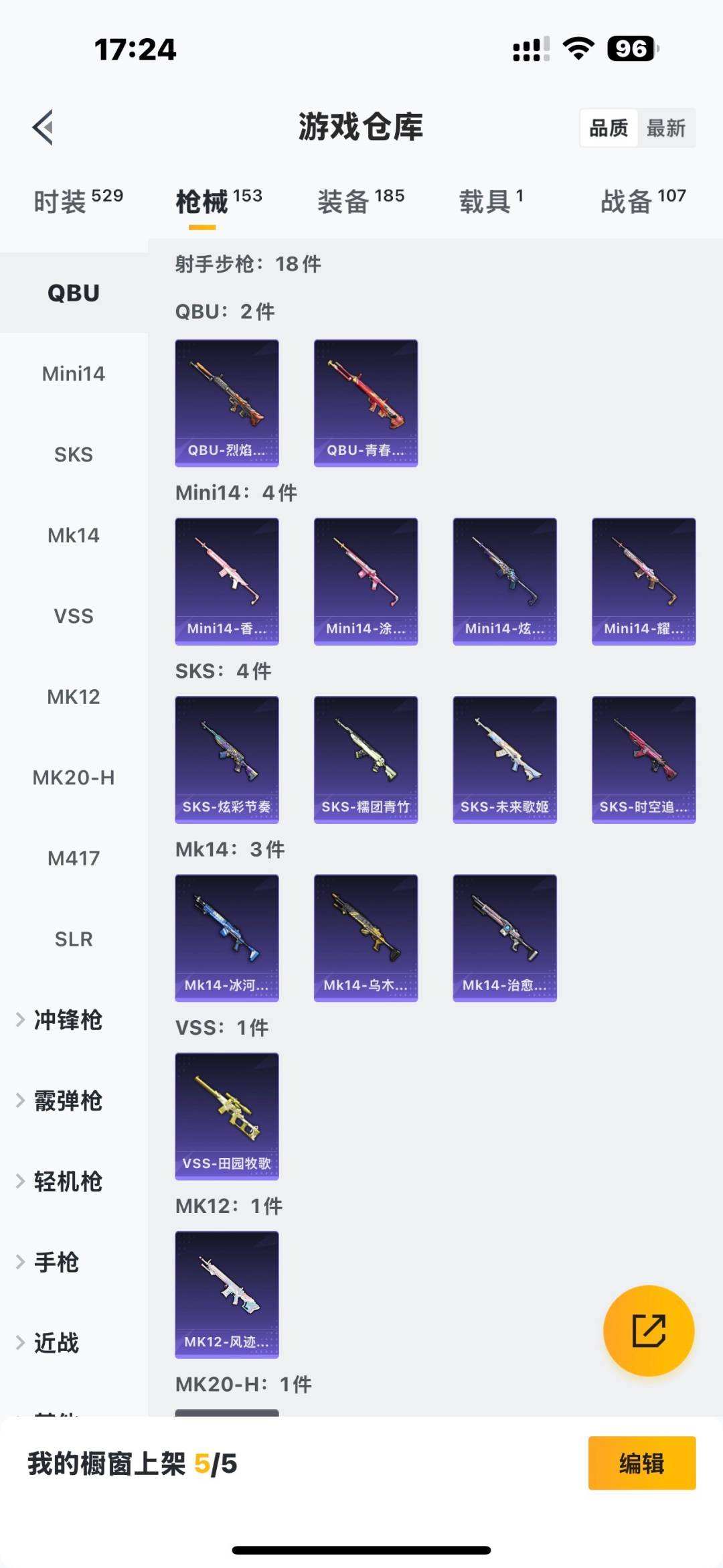Screen dimensions: 723x1568
Task: Expand the 轻机枪 category
Action: tap(67, 1182)
